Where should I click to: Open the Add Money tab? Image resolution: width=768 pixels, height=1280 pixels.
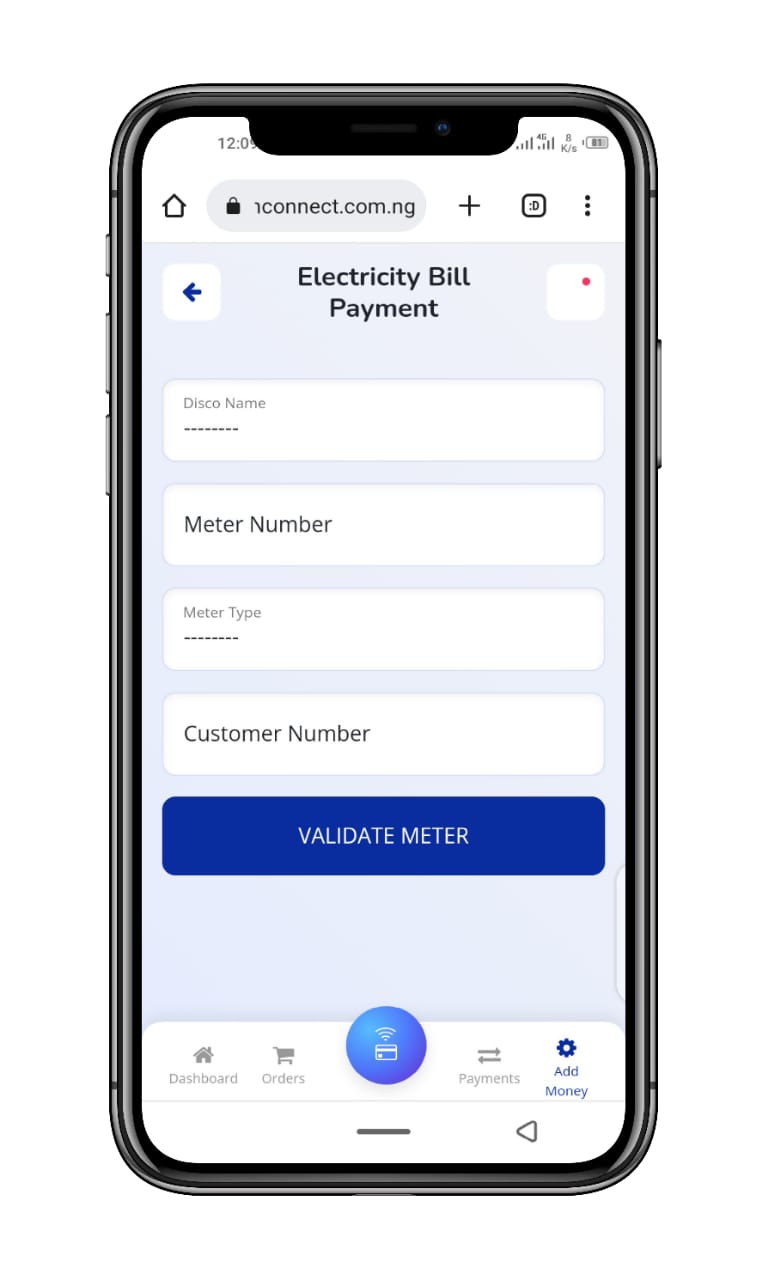pyautogui.click(x=566, y=1067)
